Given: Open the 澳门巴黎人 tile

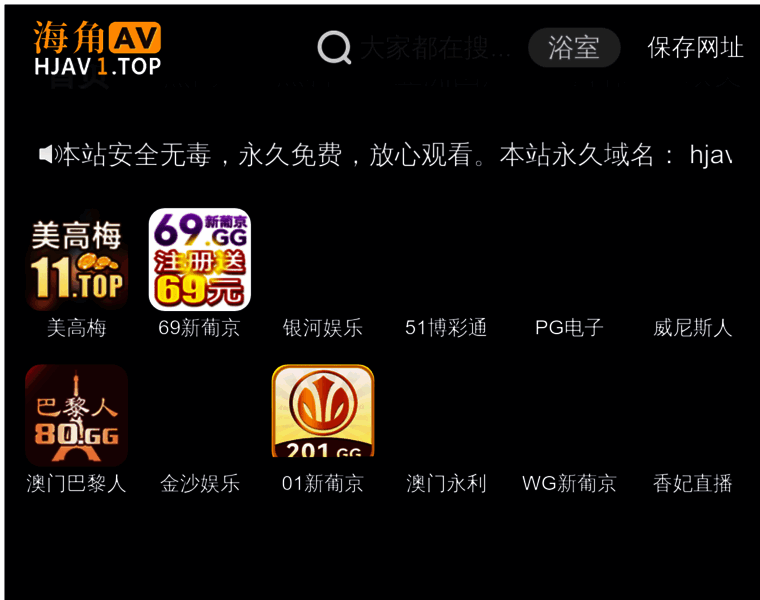Looking at the screenshot, I should coord(77,415).
